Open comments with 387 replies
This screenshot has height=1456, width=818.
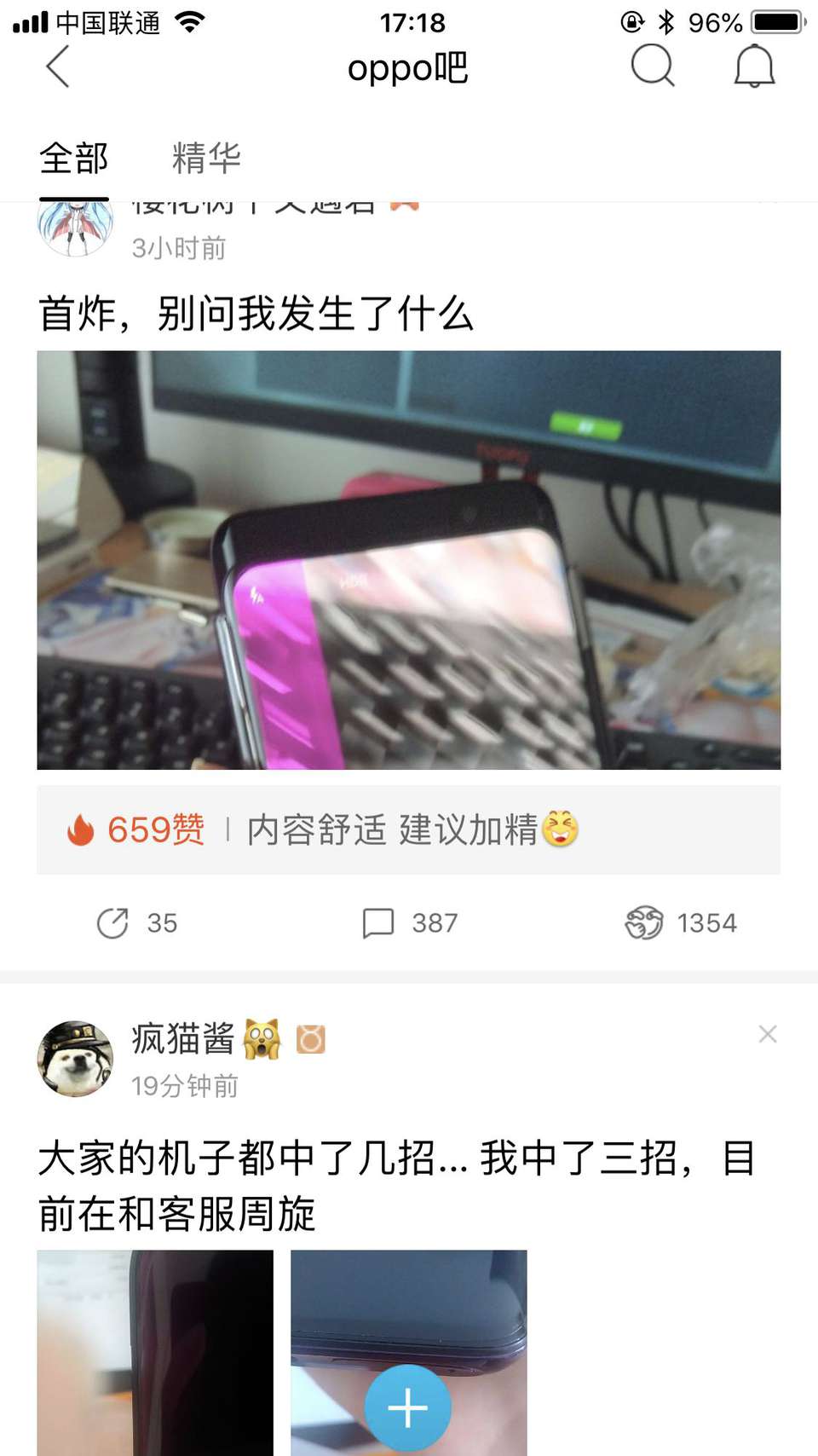[x=410, y=923]
